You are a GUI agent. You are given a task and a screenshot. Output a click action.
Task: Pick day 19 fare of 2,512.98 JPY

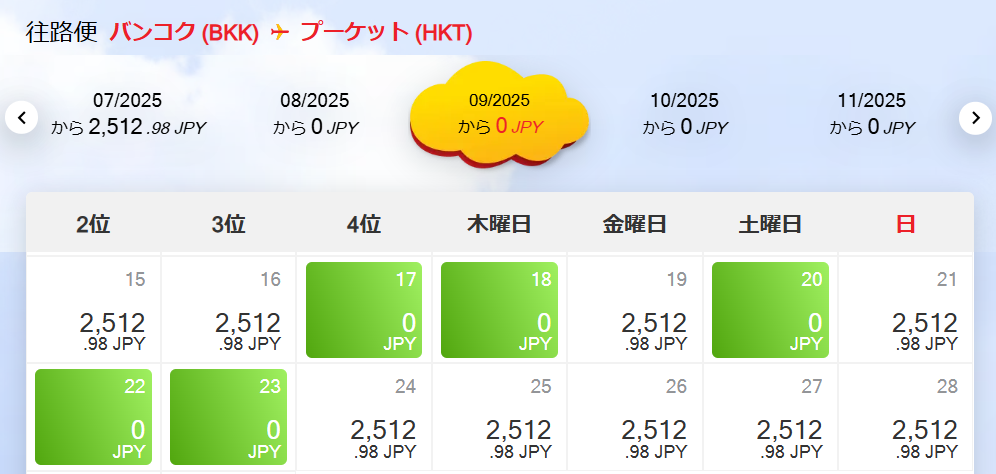point(635,310)
